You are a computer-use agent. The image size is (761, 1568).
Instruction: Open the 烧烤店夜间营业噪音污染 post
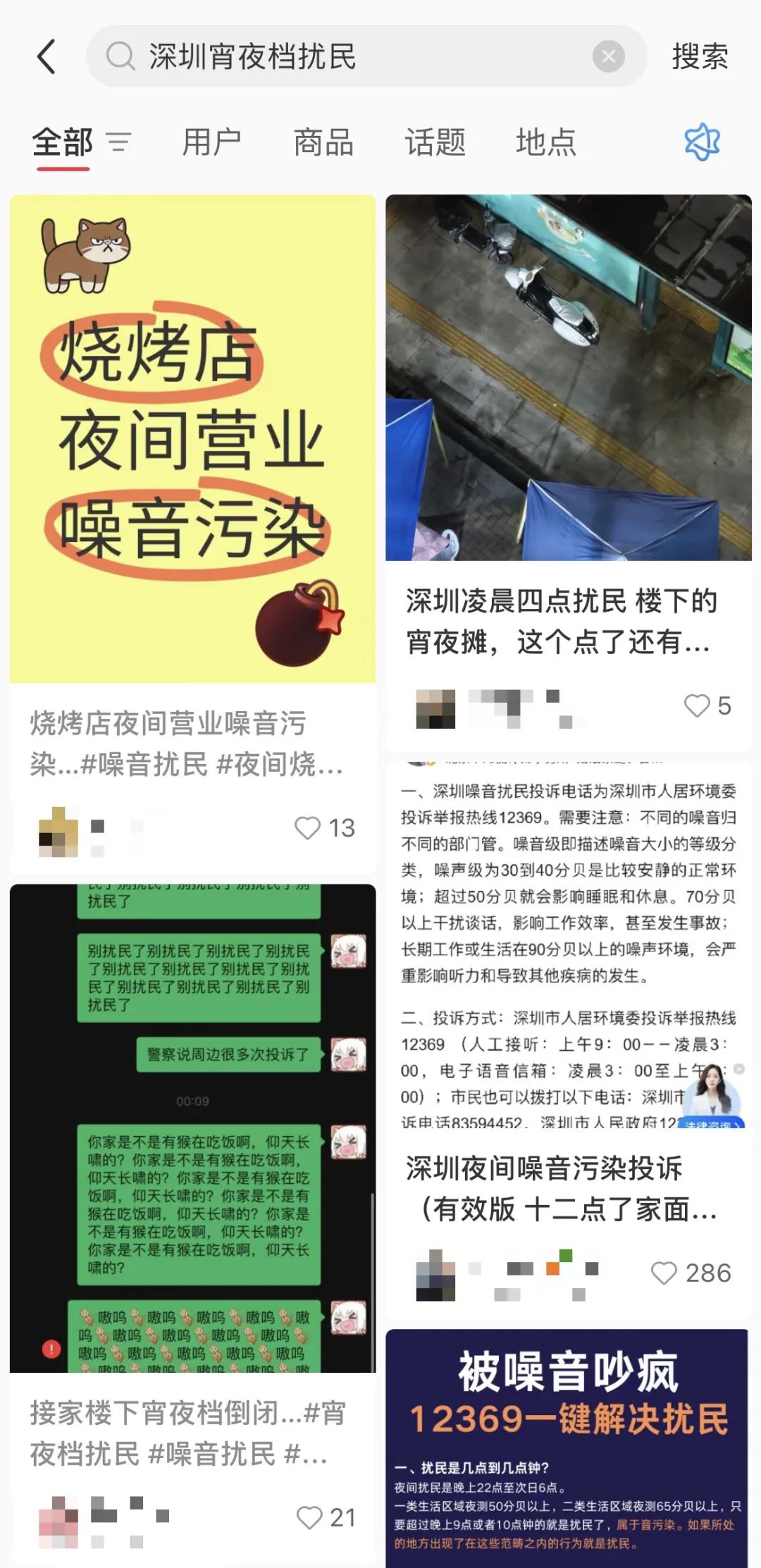point(192,438)
